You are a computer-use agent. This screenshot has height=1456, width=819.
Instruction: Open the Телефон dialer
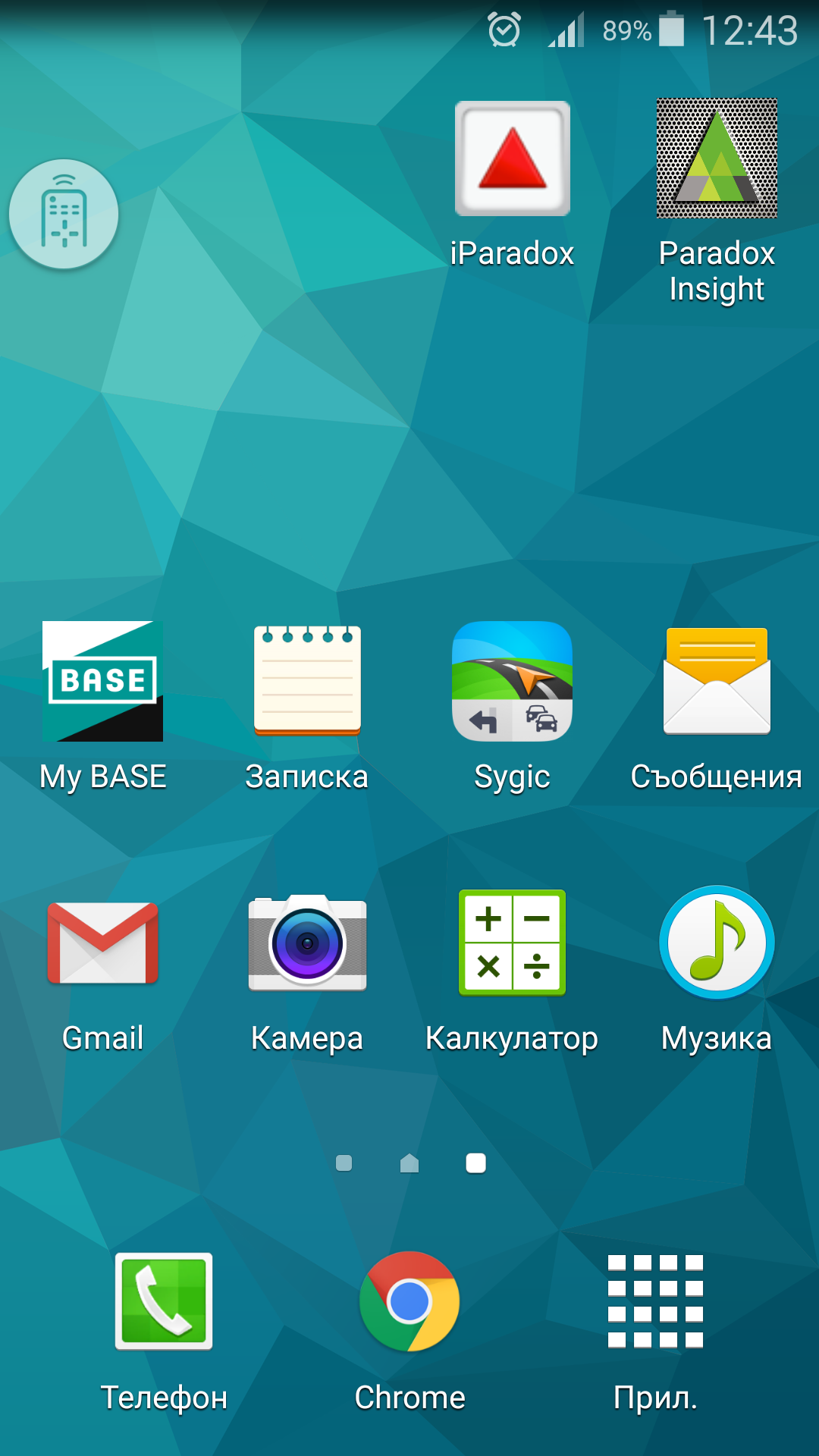click(164, 1301)
